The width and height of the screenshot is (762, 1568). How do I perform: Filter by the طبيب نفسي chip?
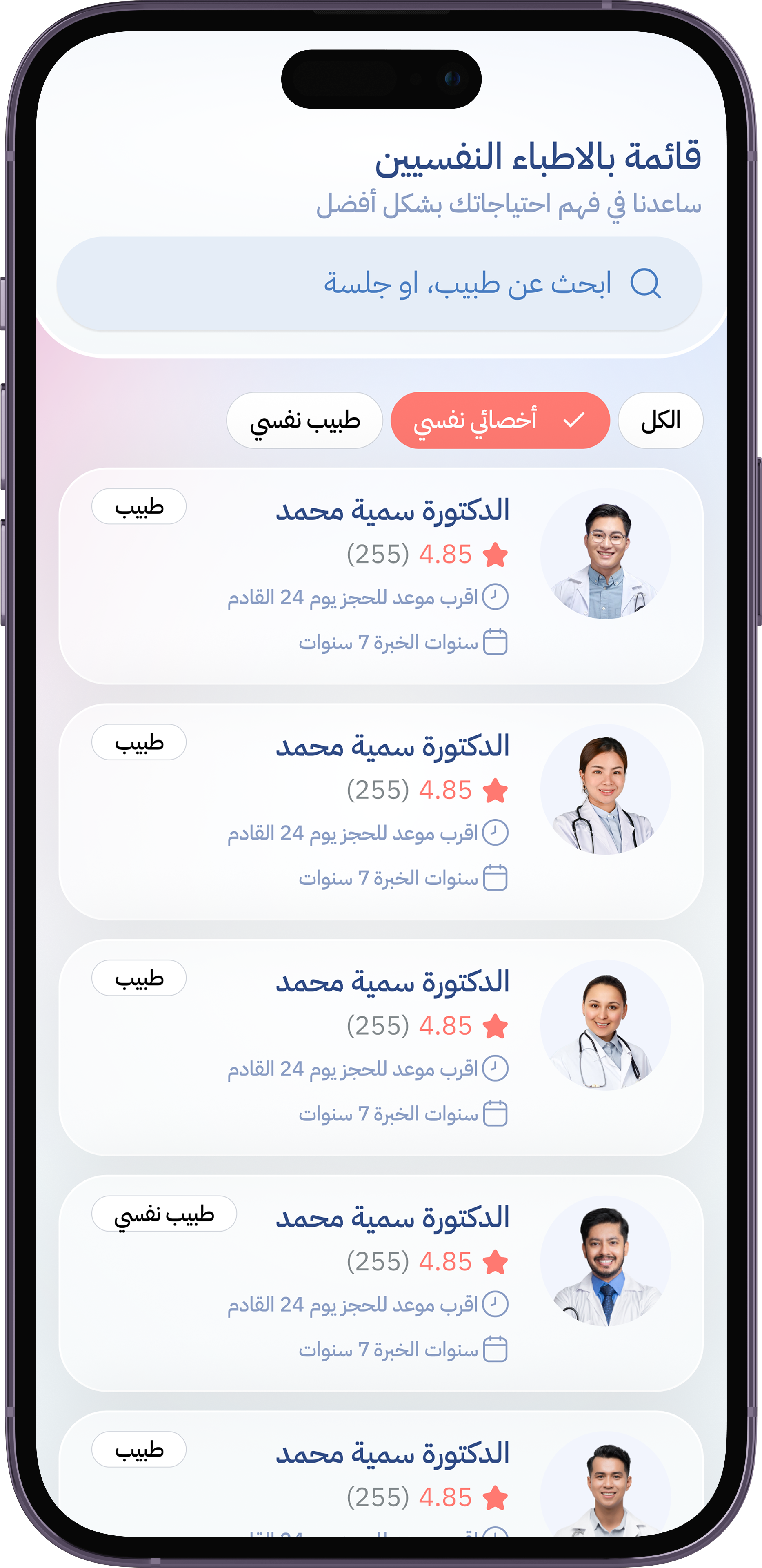click(304, 421)
